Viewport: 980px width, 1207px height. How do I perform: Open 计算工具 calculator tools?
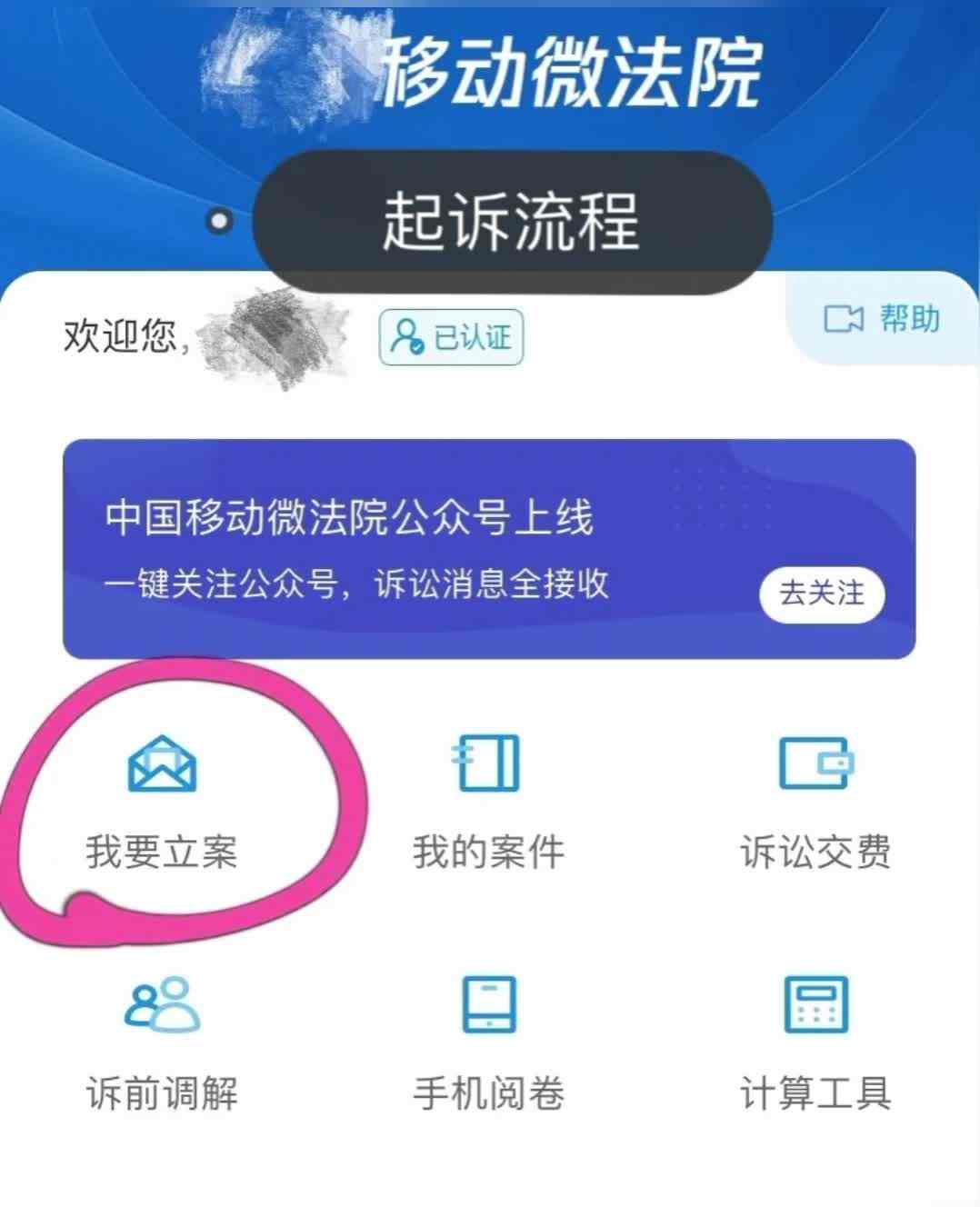coord(815,1041)
